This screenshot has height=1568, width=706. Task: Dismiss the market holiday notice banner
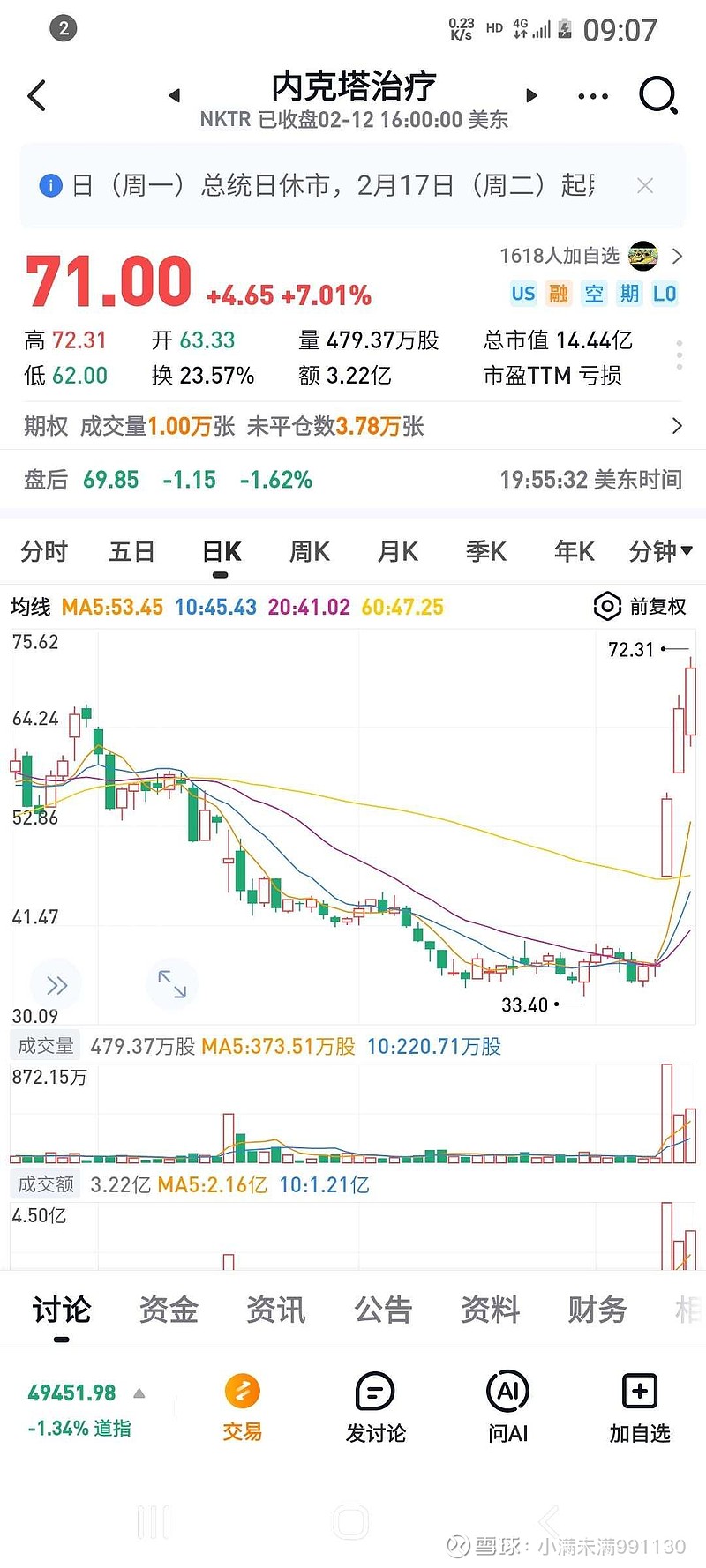pos(645,186)
